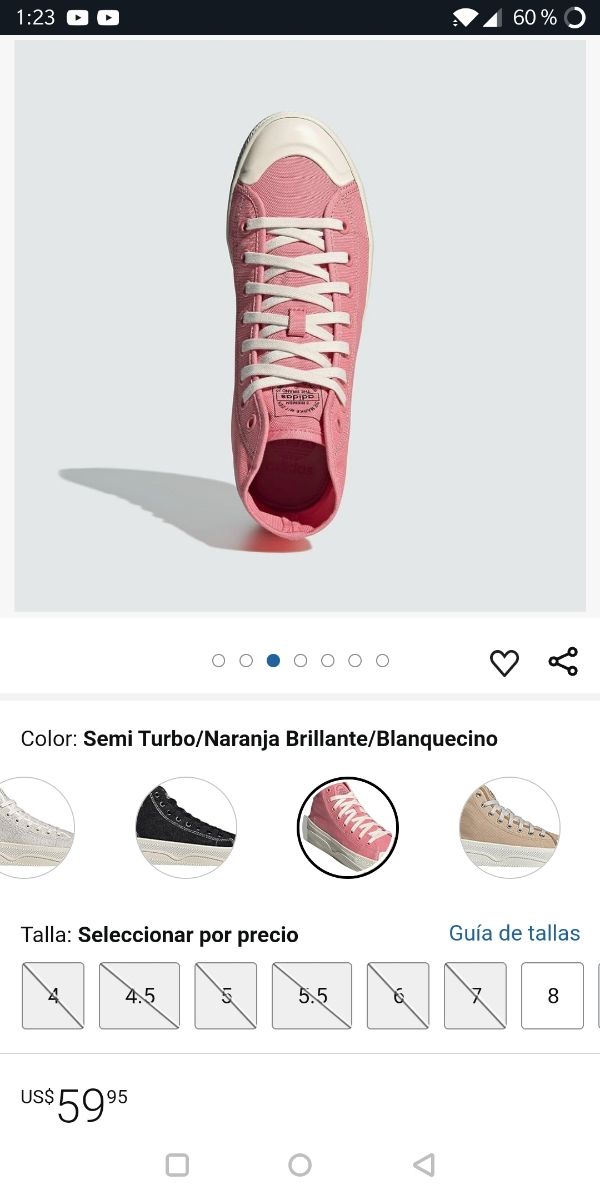The image size is (600, 1200).
Task: Select the unavailable size 7
Action: click(x=476, y=996)
